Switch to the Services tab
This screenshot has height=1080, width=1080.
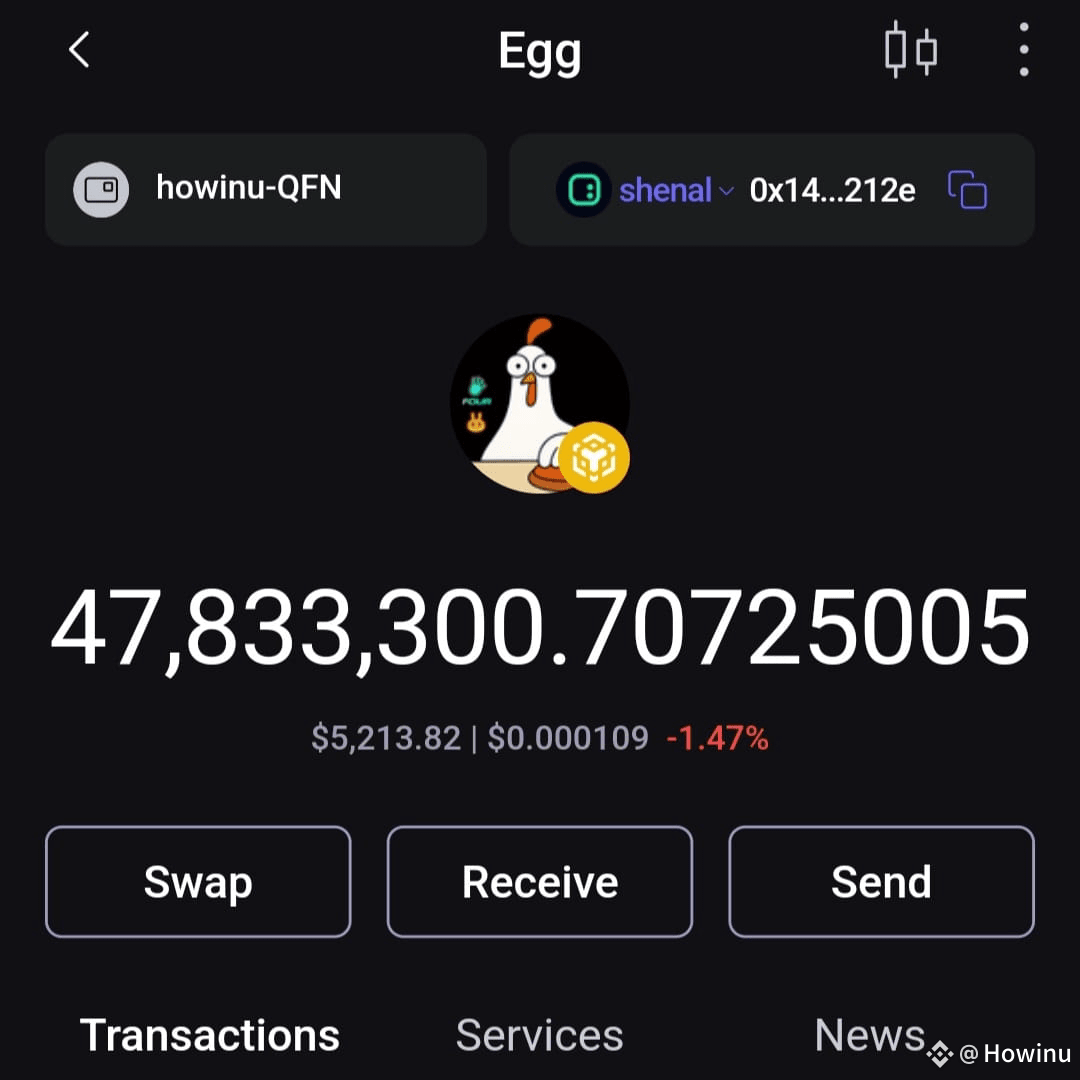click(x=540, y=1035)
